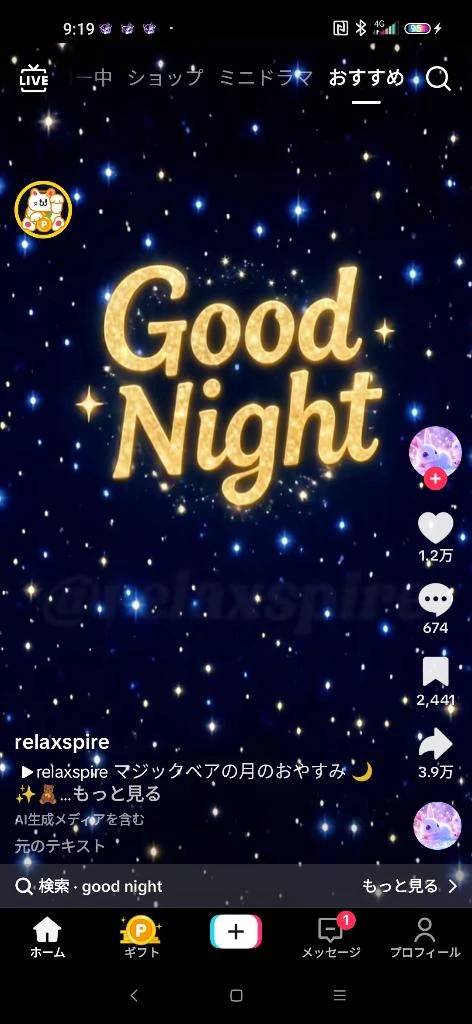Viewport: 472px width, 1024px height.
Task: Open the LIVE icon at top left
Action: tap(34, 79)
